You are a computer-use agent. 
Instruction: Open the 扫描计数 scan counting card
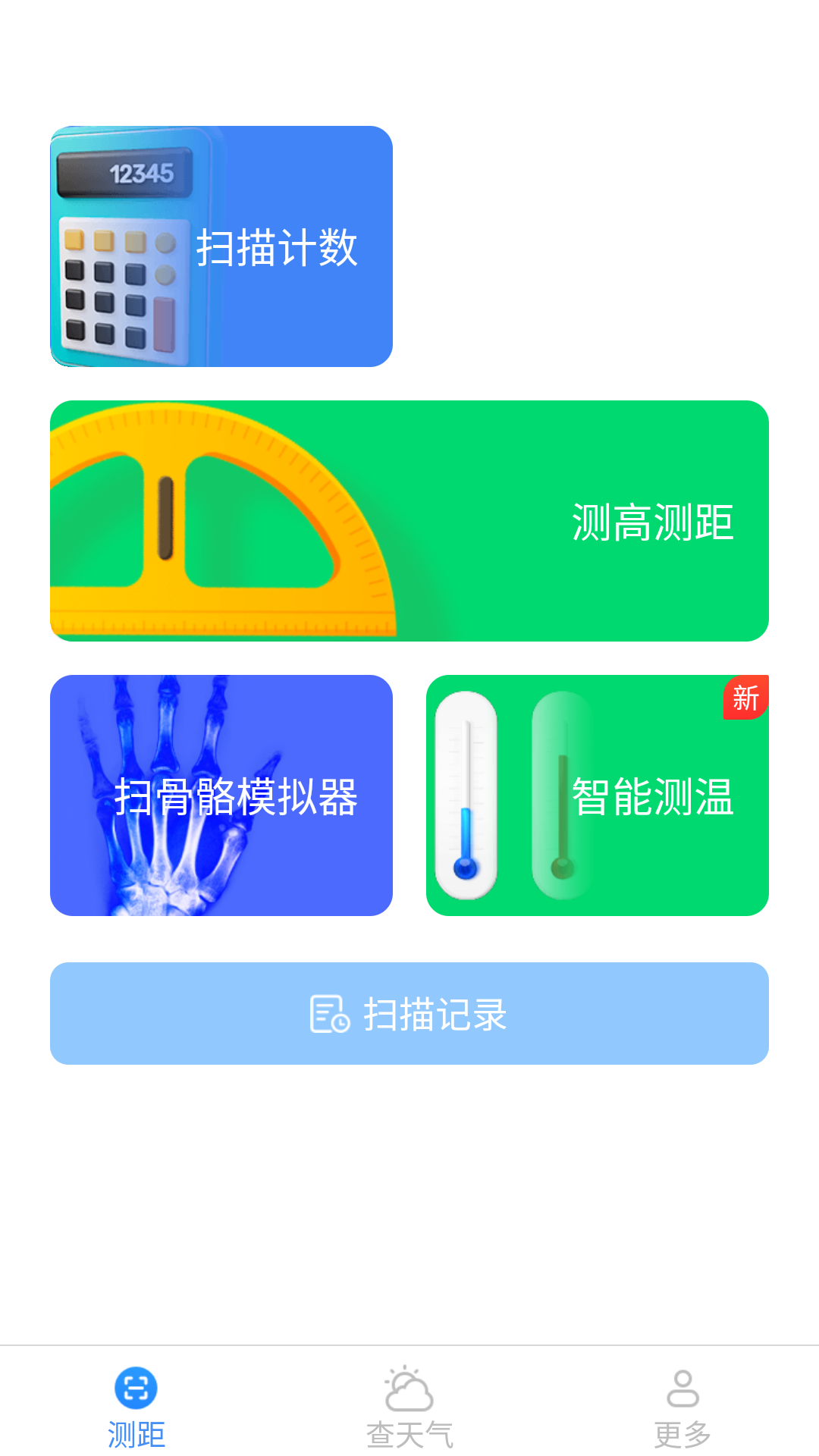tap(221, 246)
